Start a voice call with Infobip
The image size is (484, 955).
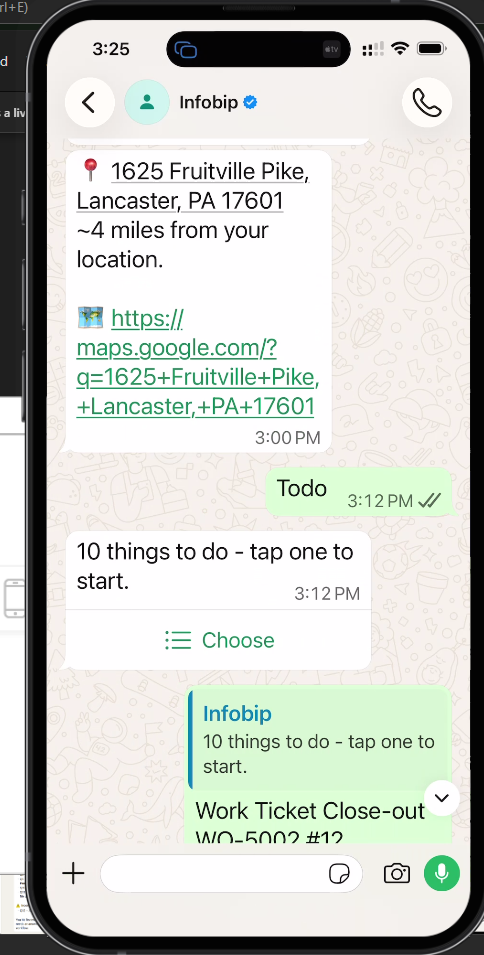(x=427, y=102)
